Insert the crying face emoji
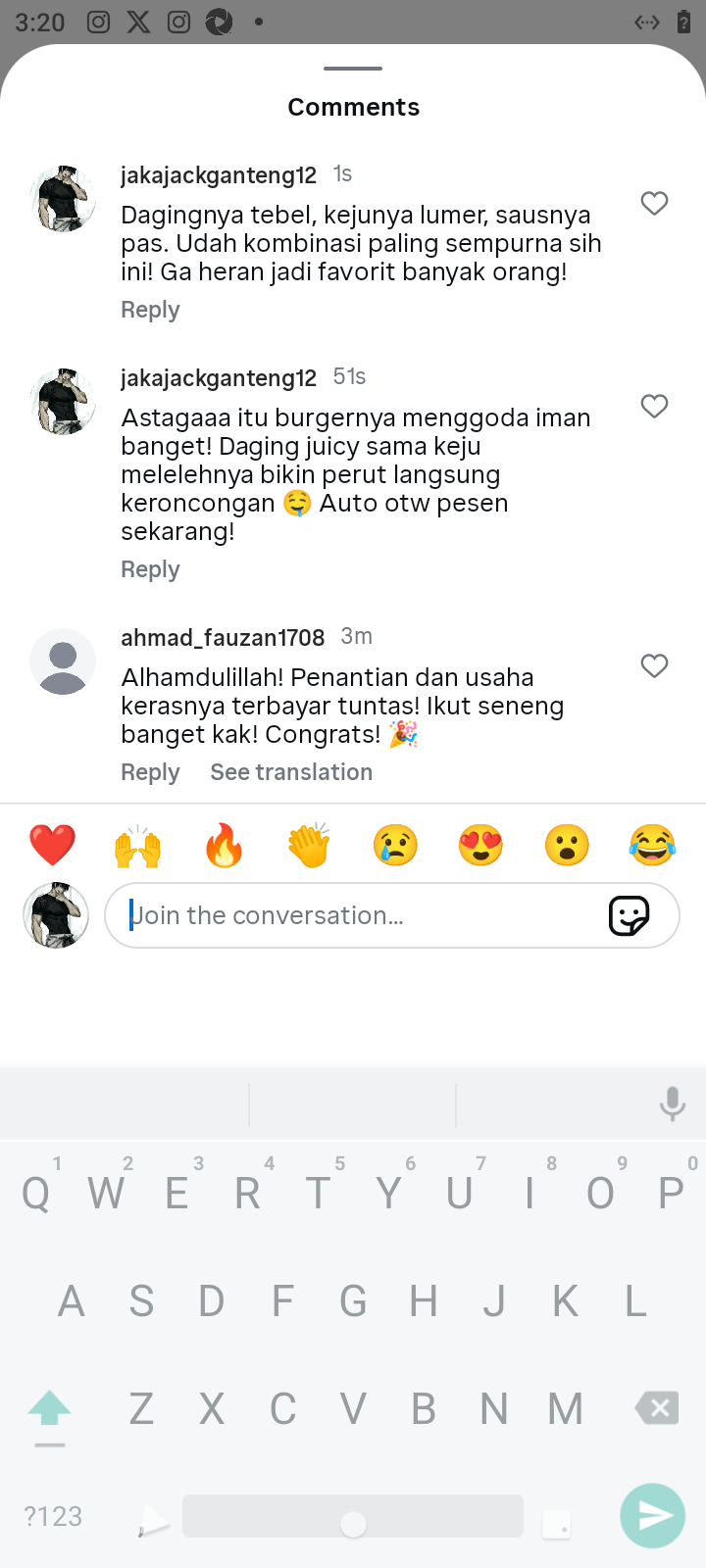 pos(395,845)
